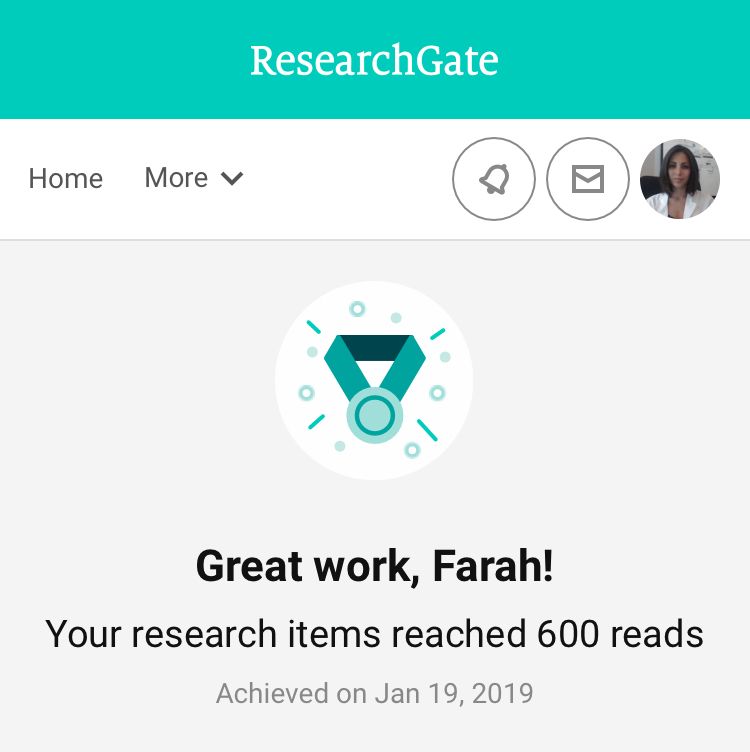
Task: Open the profile picture menu
Action: (x=680, y=179)
